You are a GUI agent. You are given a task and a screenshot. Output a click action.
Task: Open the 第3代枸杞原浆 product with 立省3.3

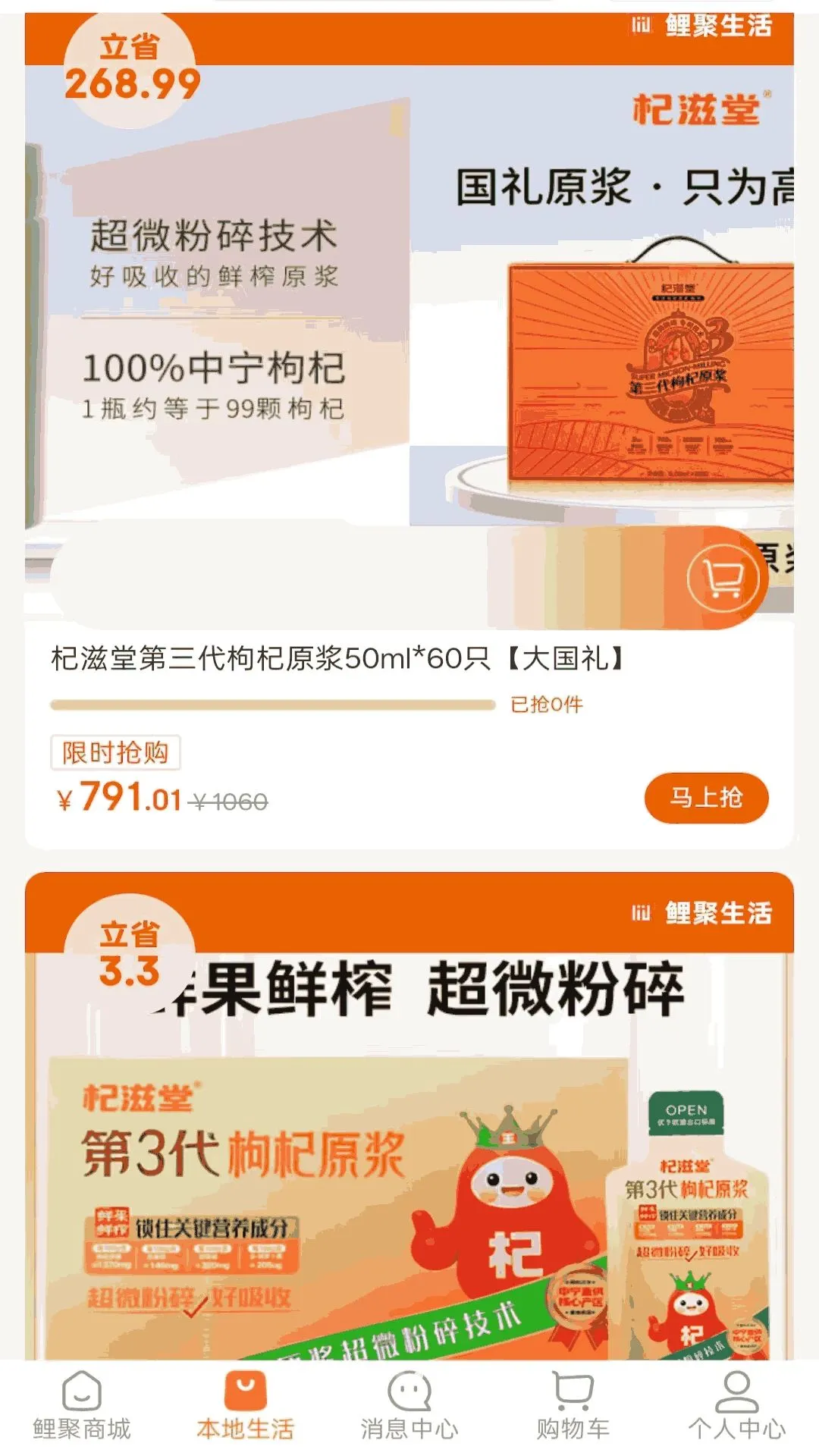pyautogui.click(x=409, y=1116)
